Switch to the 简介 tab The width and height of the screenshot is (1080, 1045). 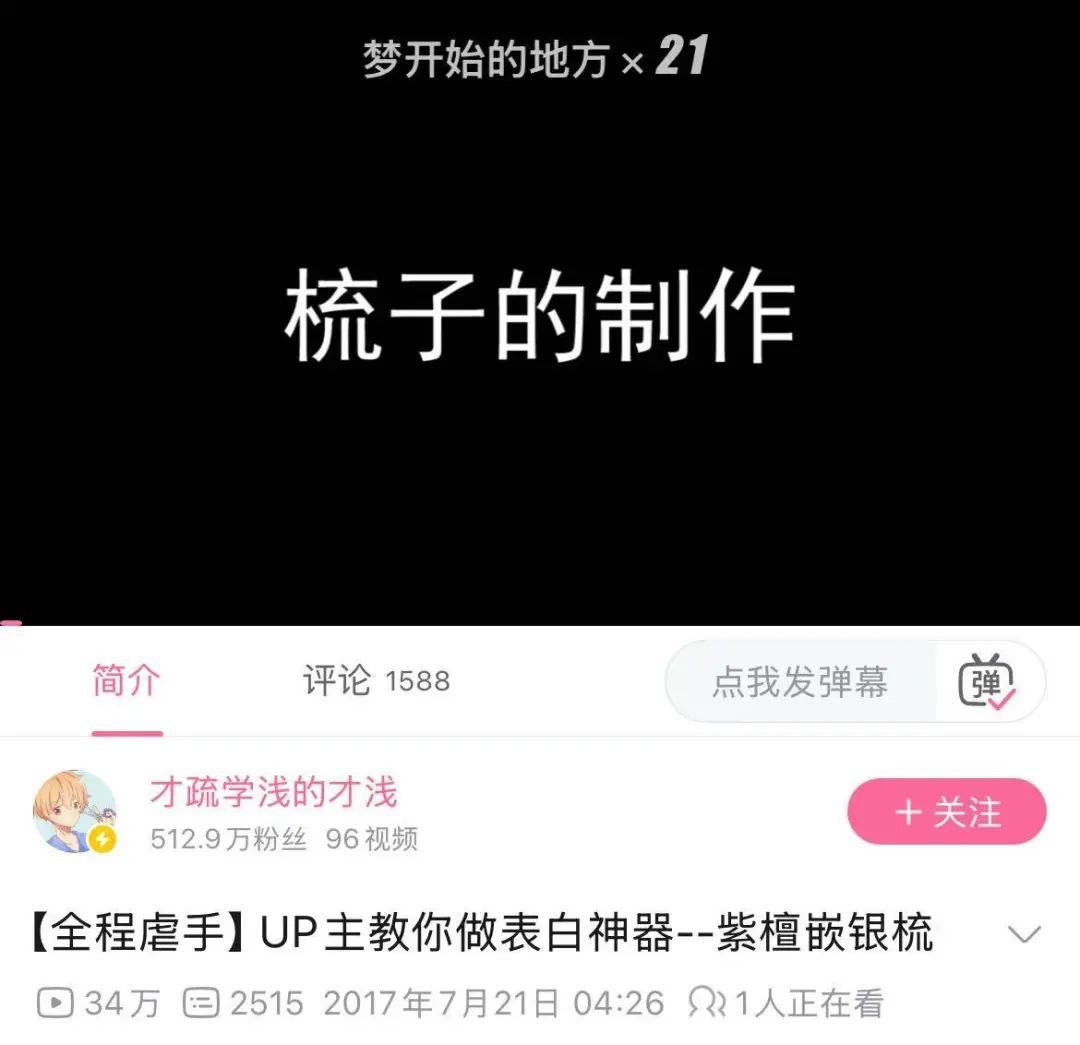point(126,681)
